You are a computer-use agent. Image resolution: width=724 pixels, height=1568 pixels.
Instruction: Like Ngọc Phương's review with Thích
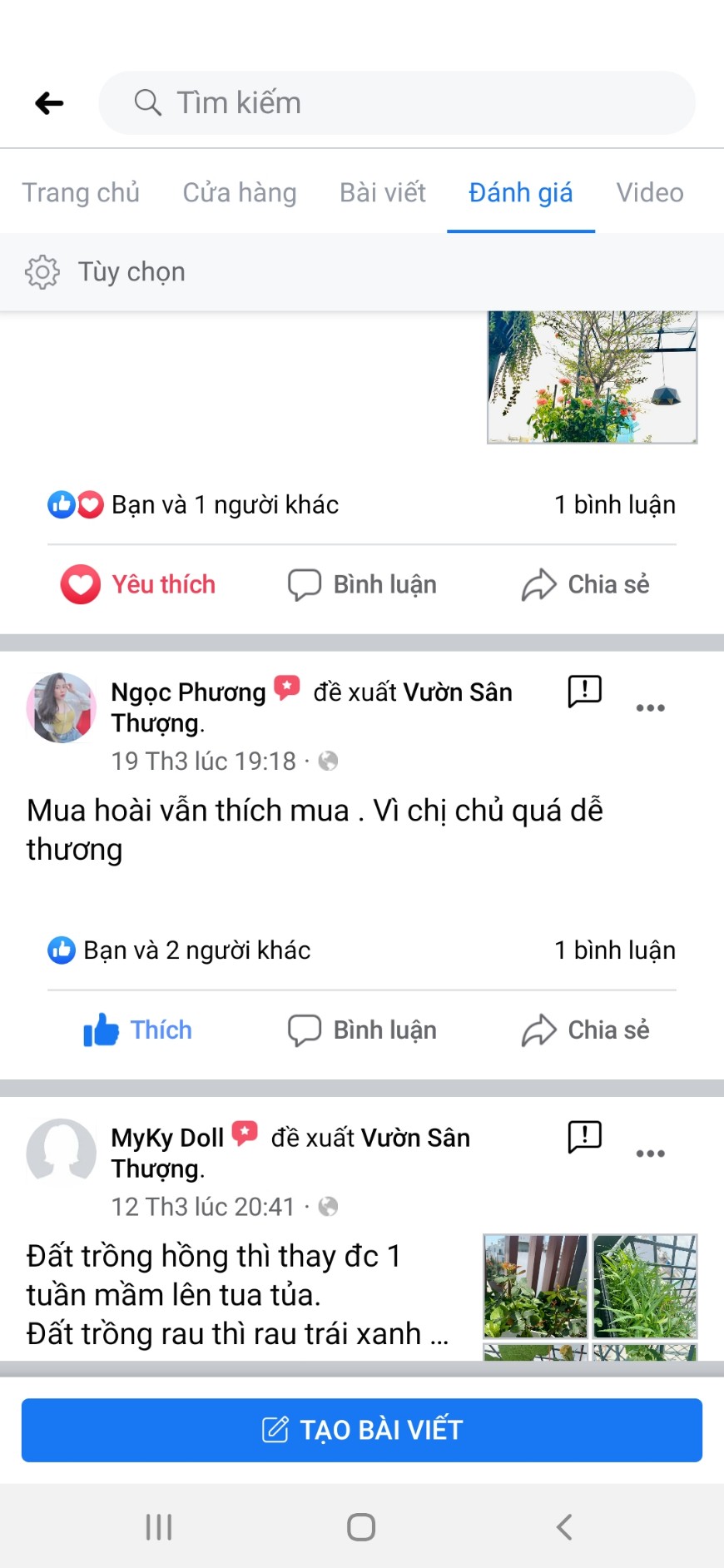click(x=139, y=1030)
